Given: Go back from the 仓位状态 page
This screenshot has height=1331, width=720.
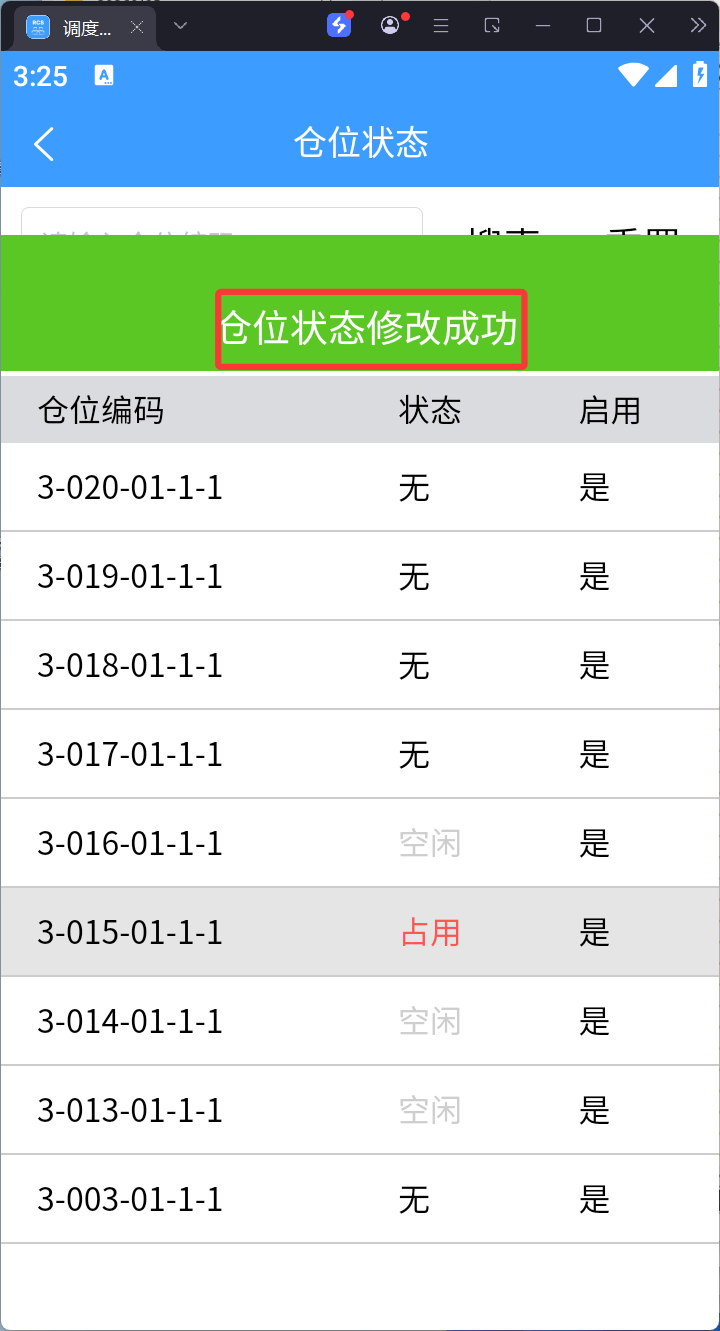Looking at the screenshot, I should point(44,144).
